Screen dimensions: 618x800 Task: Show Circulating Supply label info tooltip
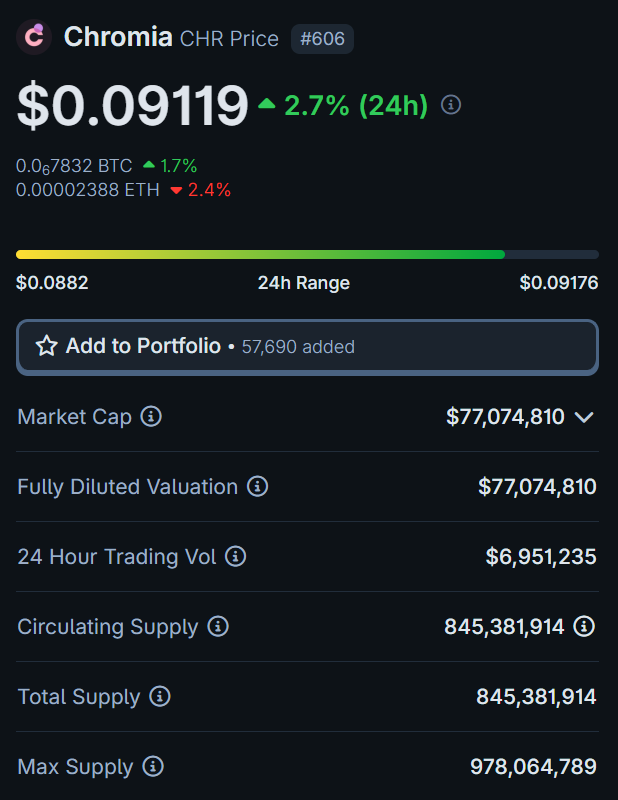pyautogui.click(x=217, y=627)
